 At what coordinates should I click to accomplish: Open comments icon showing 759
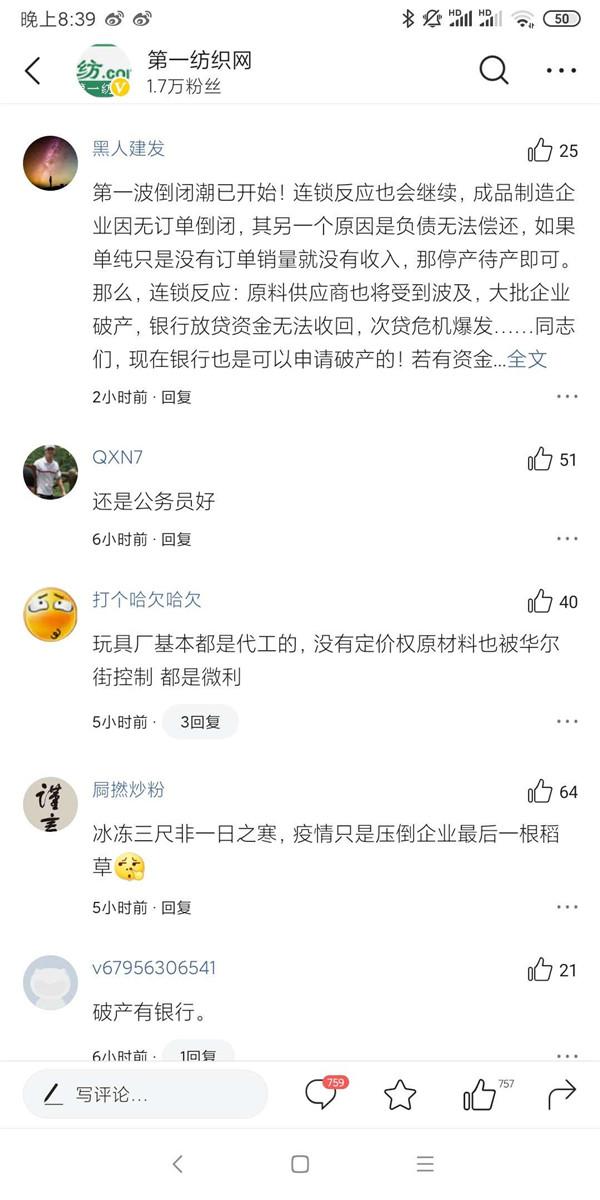tap(321, 1095)
